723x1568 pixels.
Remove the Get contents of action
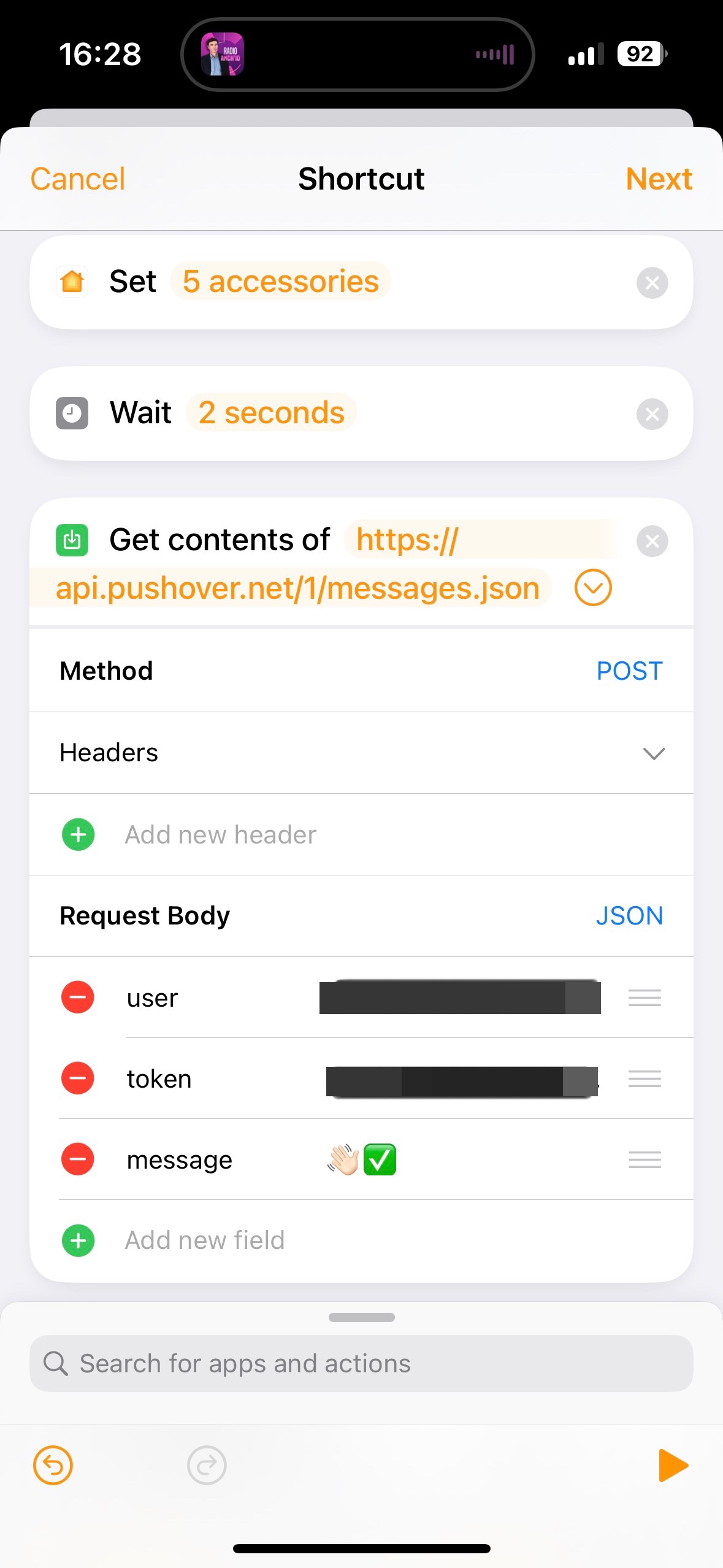[x=652, y=541]
